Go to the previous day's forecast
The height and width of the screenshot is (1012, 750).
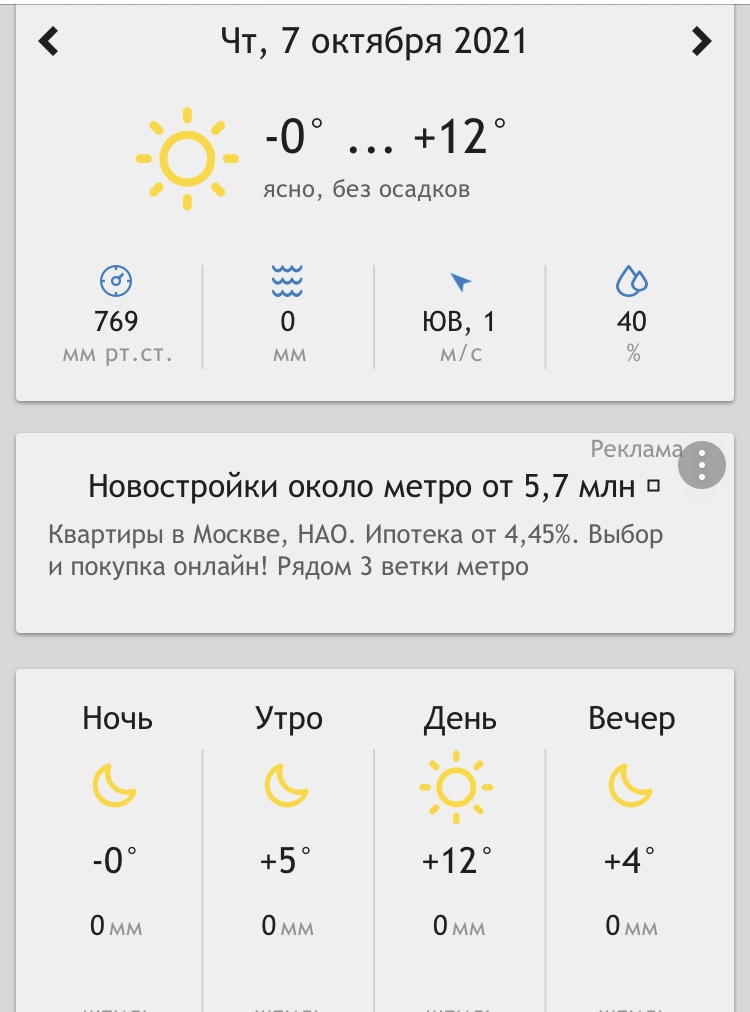49,41
